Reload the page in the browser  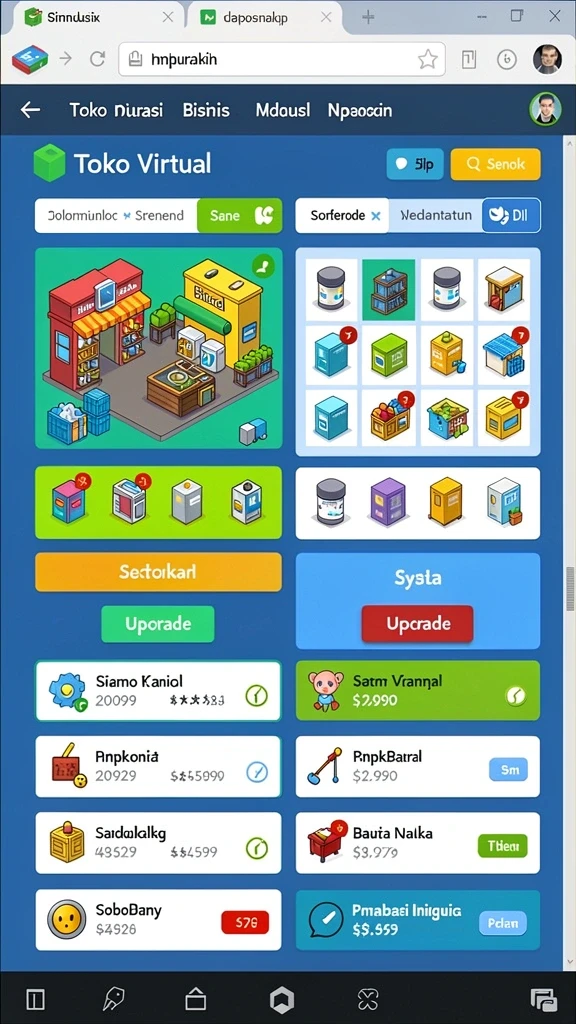(x=97, y=59)
